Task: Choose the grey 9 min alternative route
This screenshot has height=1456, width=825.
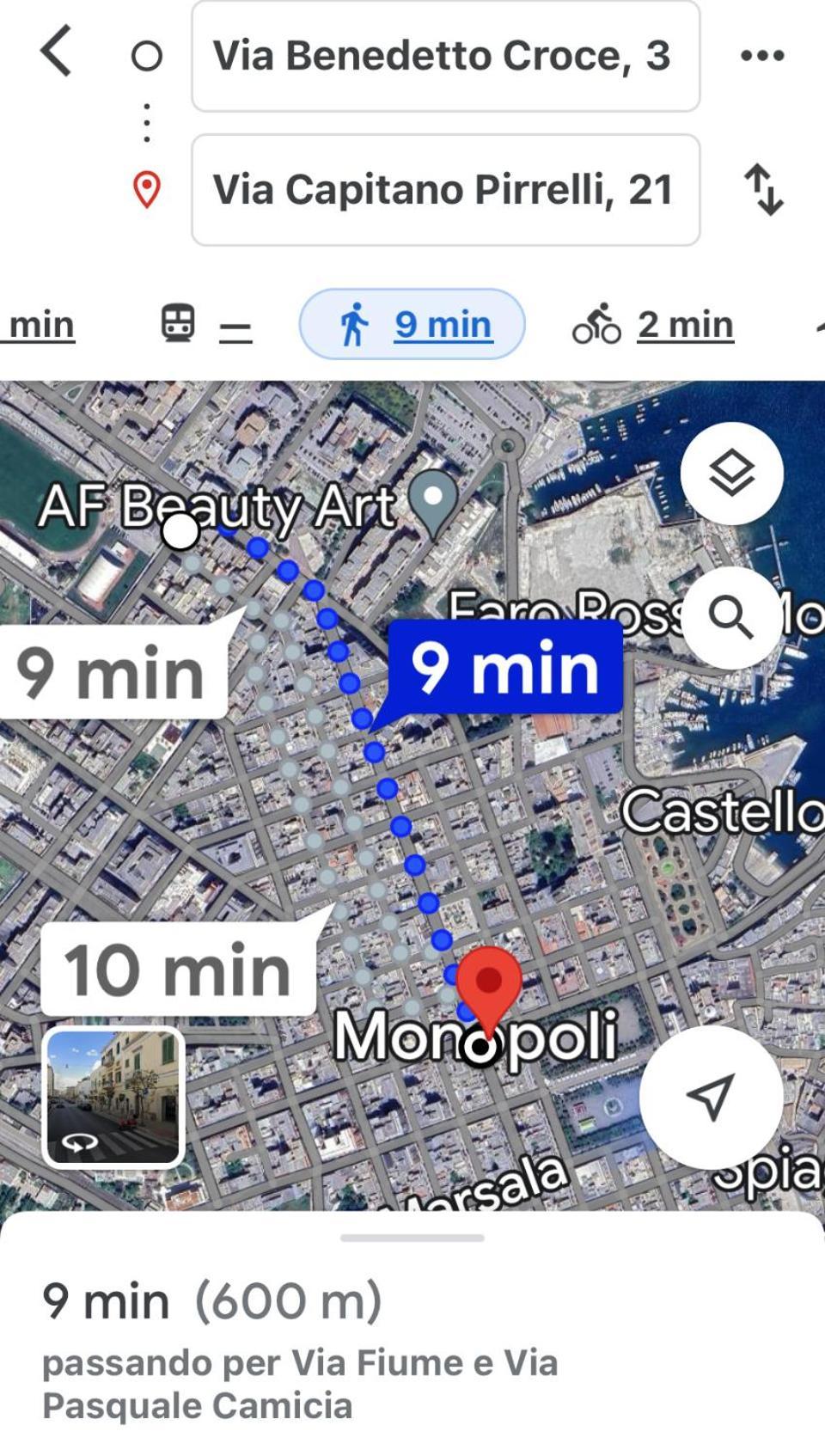Action: coord(112,672)
